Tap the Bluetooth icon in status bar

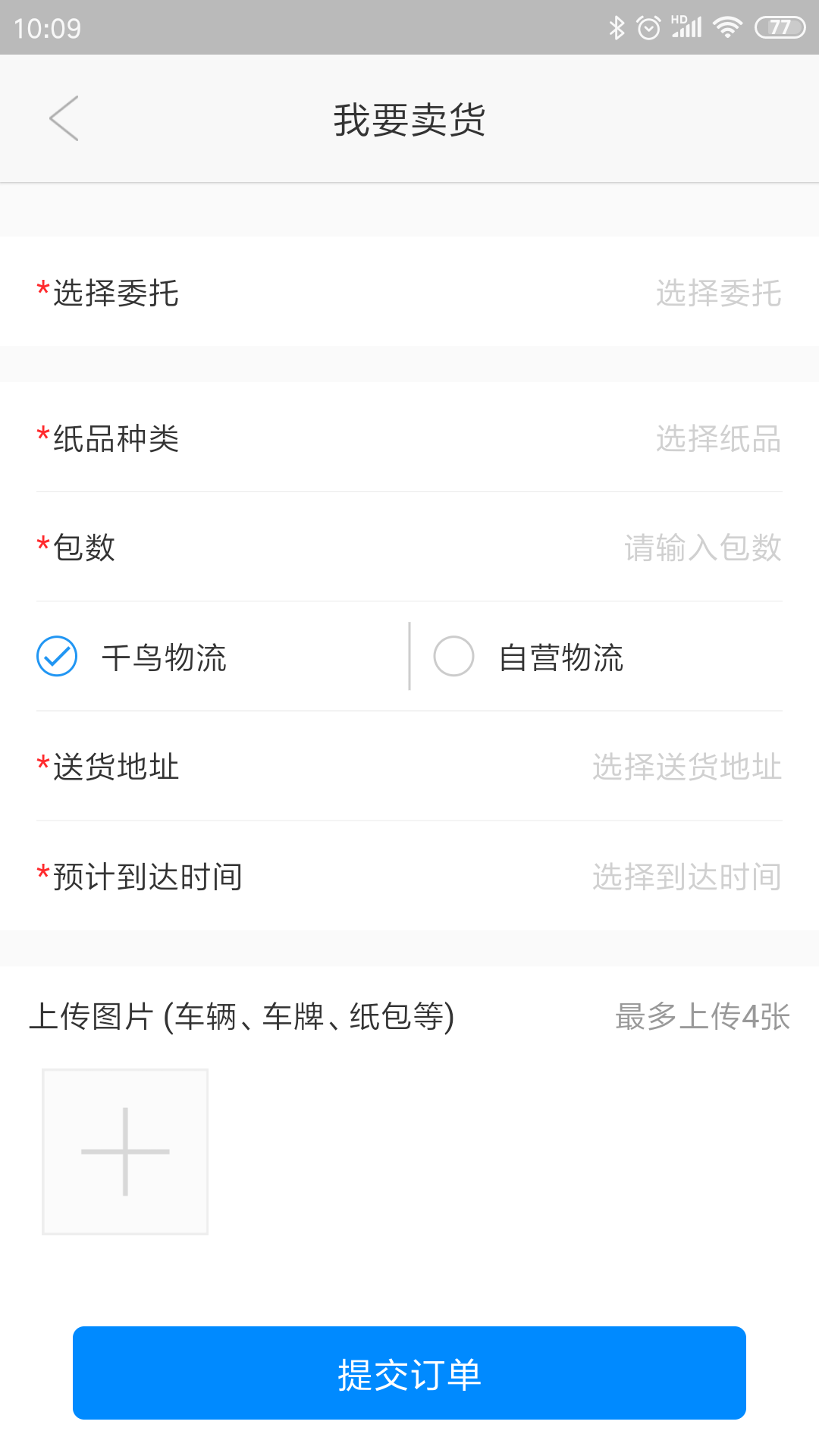pyautogui.click(x=617, y=26)
